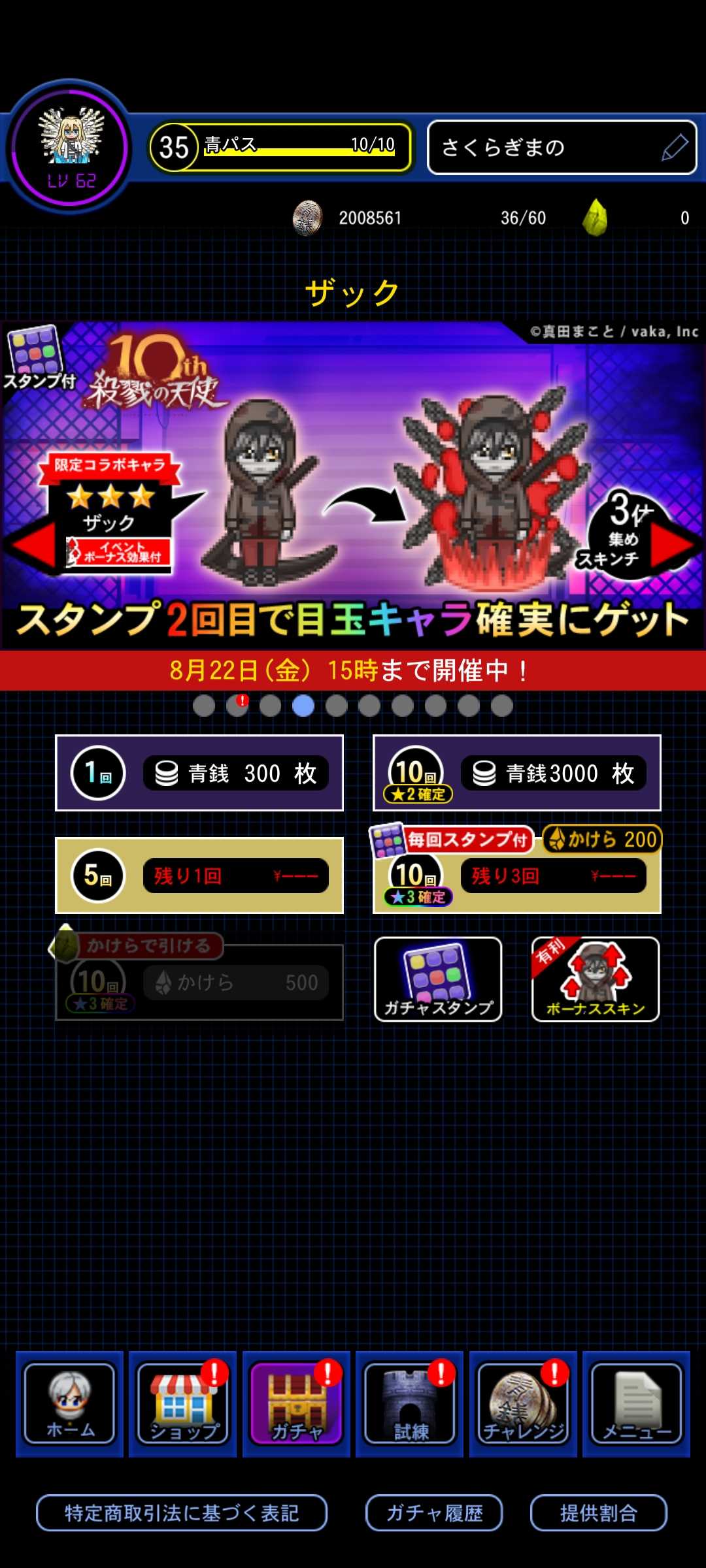The image size is (706, 1568).
Task: Open the チャレンジ tab
Action: click(523, 1403)
